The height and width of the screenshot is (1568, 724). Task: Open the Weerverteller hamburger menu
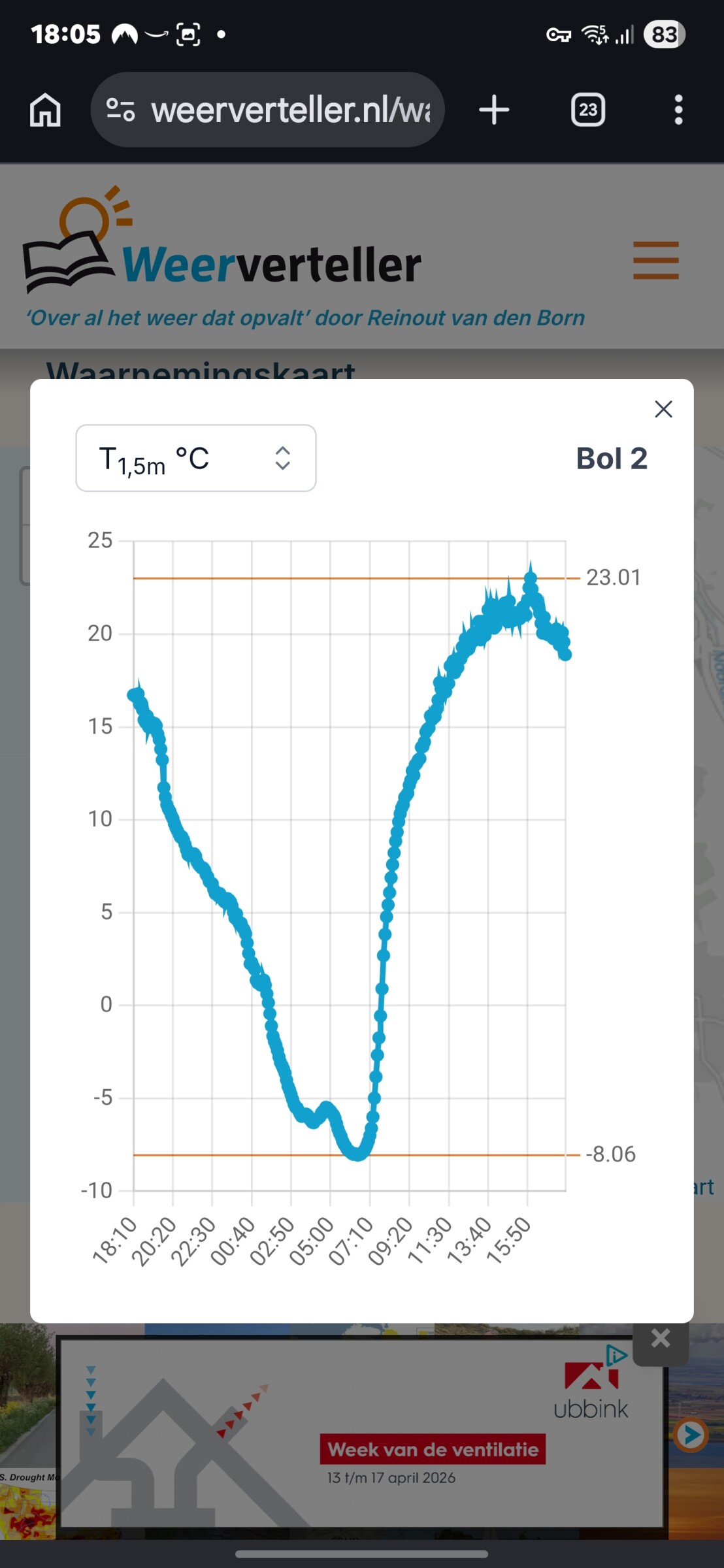click(655, 261)
